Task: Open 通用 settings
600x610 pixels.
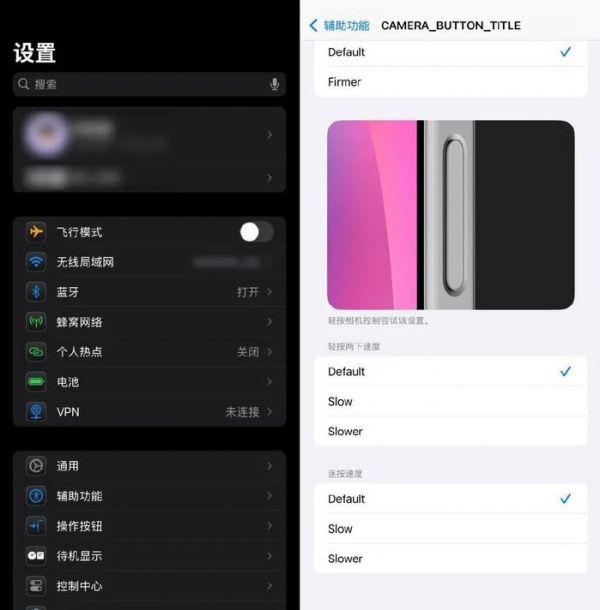Action: [x=150, y=466]
